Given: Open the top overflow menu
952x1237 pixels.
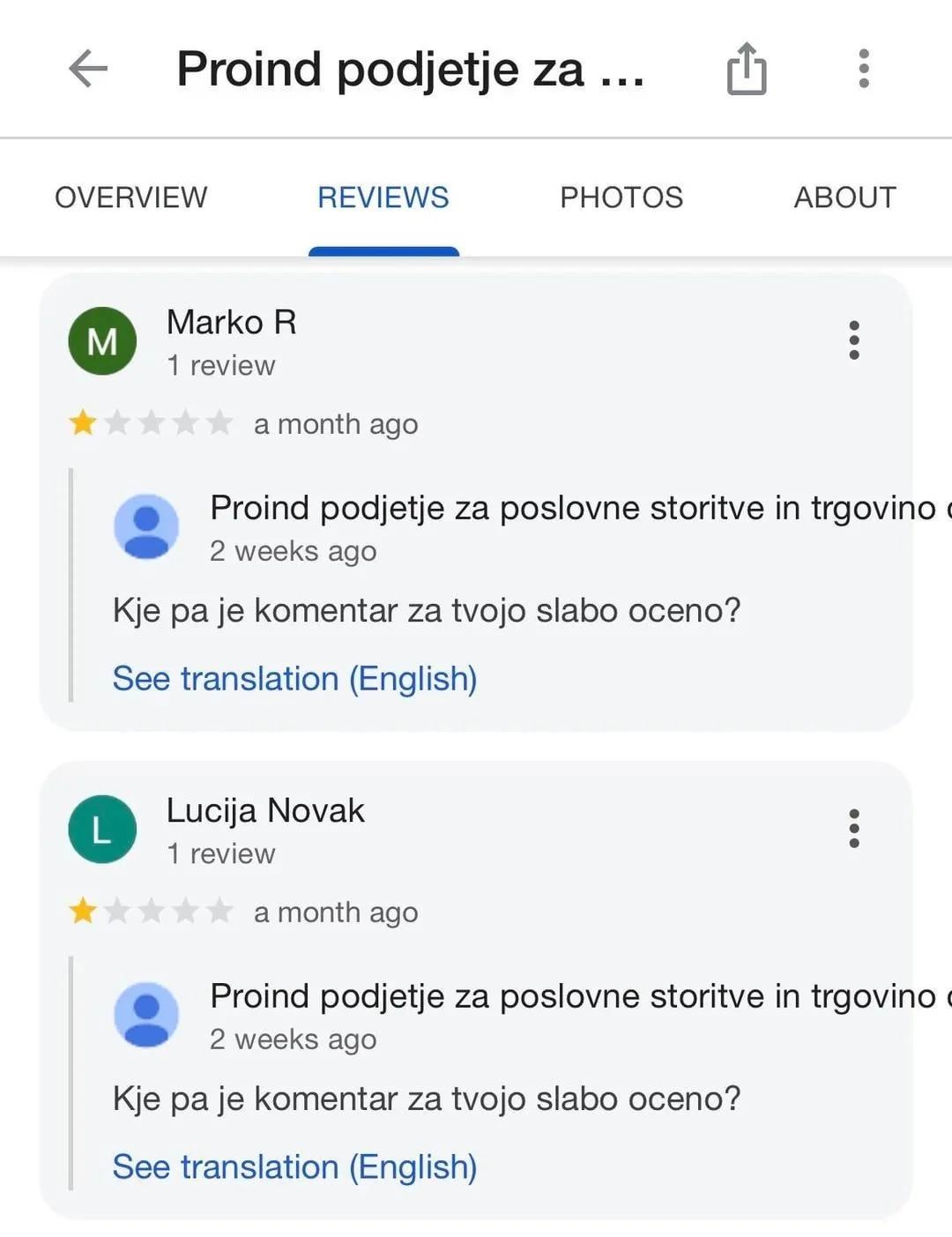Looking at the screenshot, I should point(863,69).
